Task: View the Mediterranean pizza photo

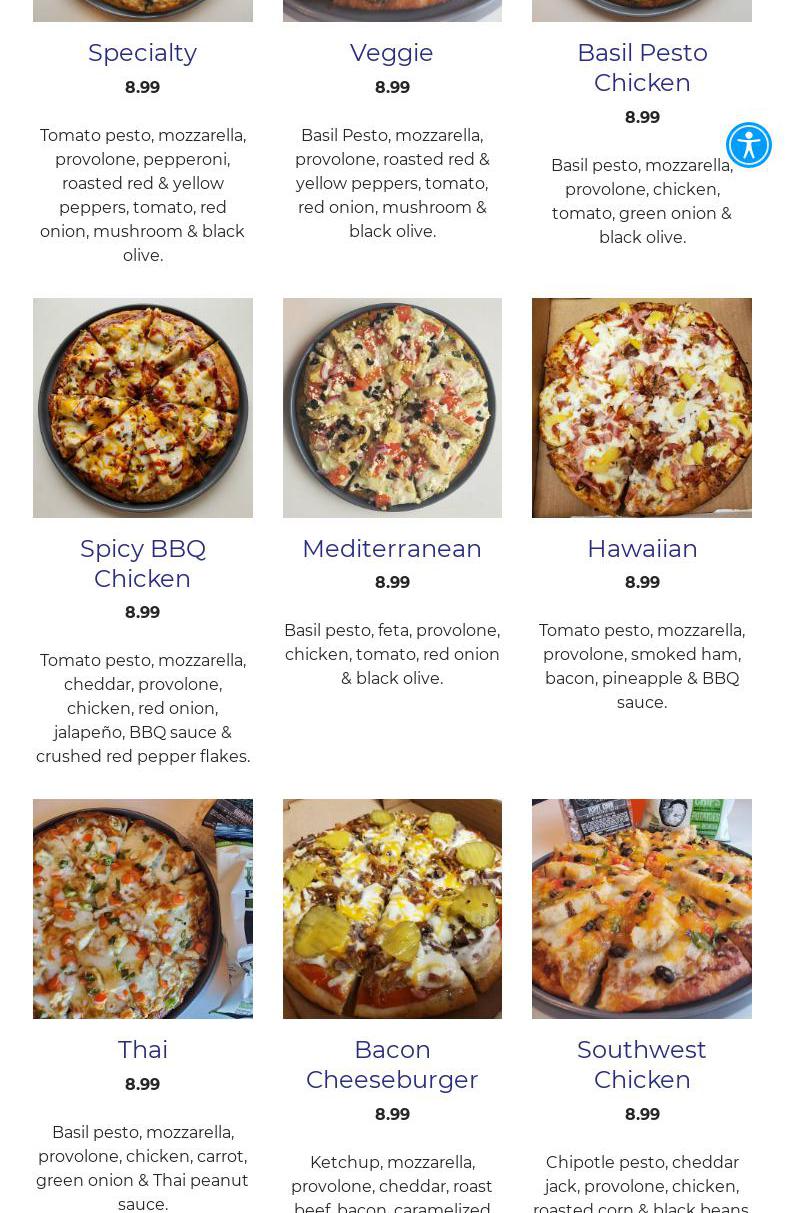Action: coord(392,408)
